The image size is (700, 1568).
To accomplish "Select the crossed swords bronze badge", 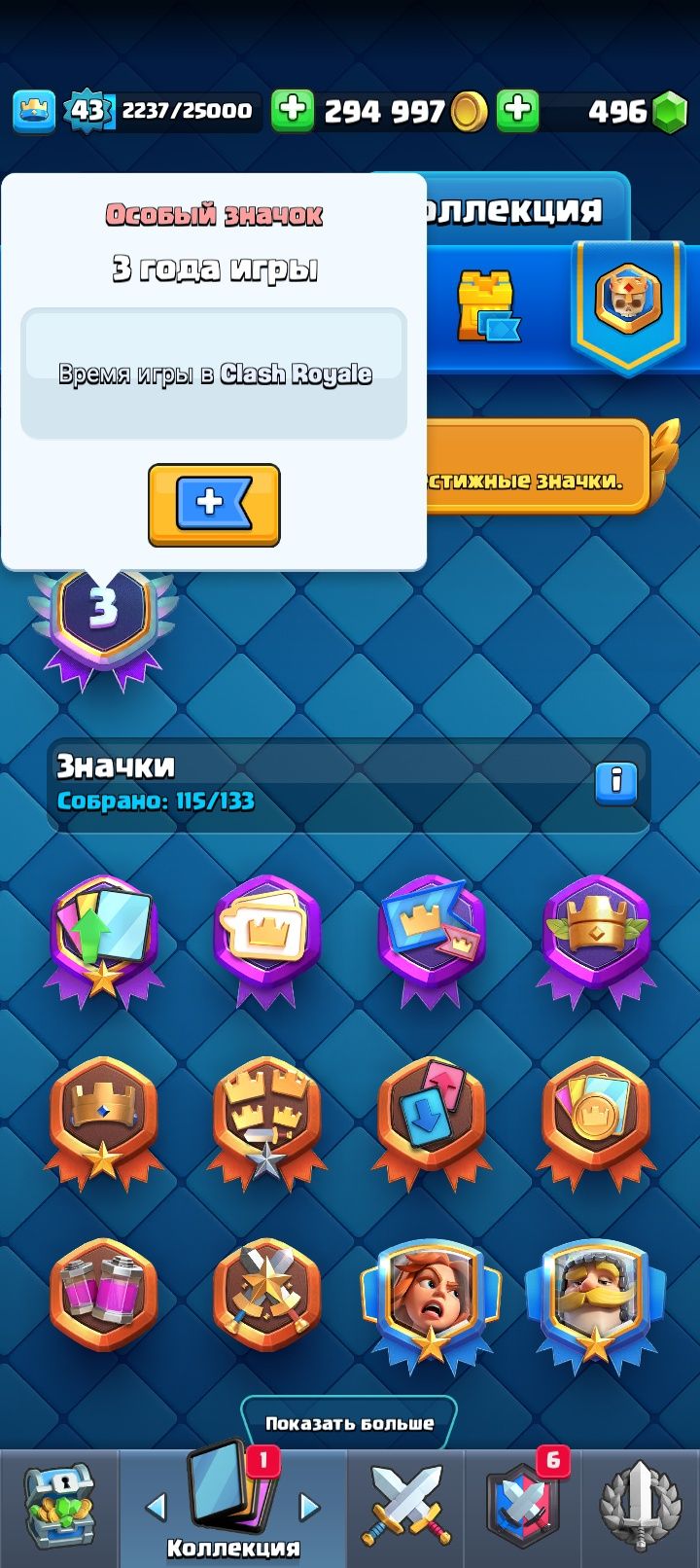I will pos(267,1296).
